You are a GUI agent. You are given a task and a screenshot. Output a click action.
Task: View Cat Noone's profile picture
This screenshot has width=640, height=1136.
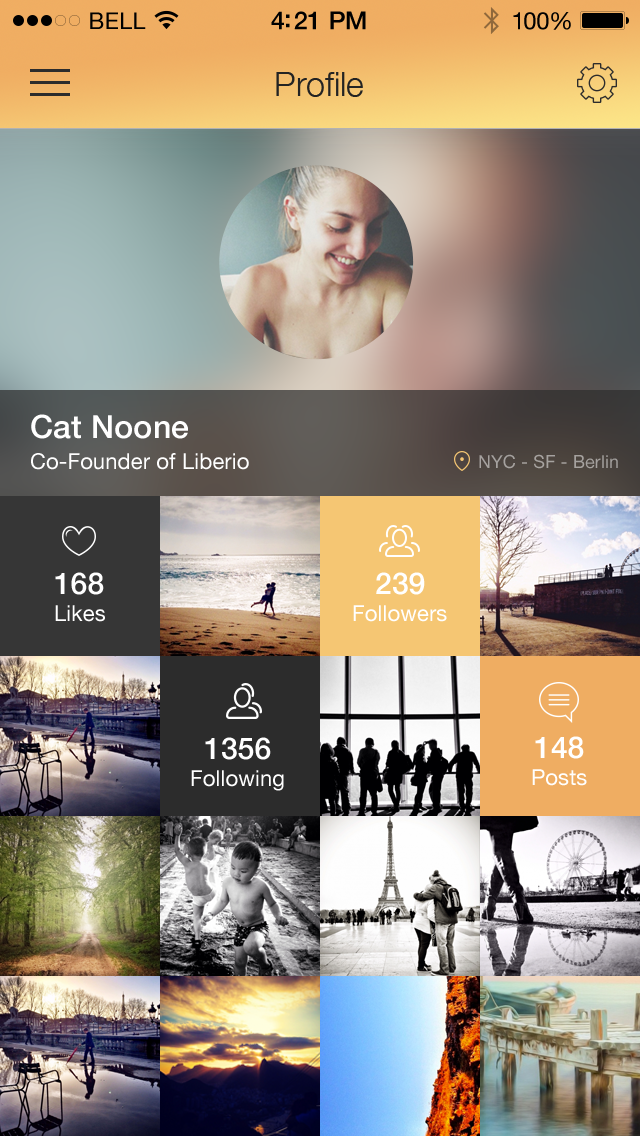pyautogui.click(x=316, y=262)
